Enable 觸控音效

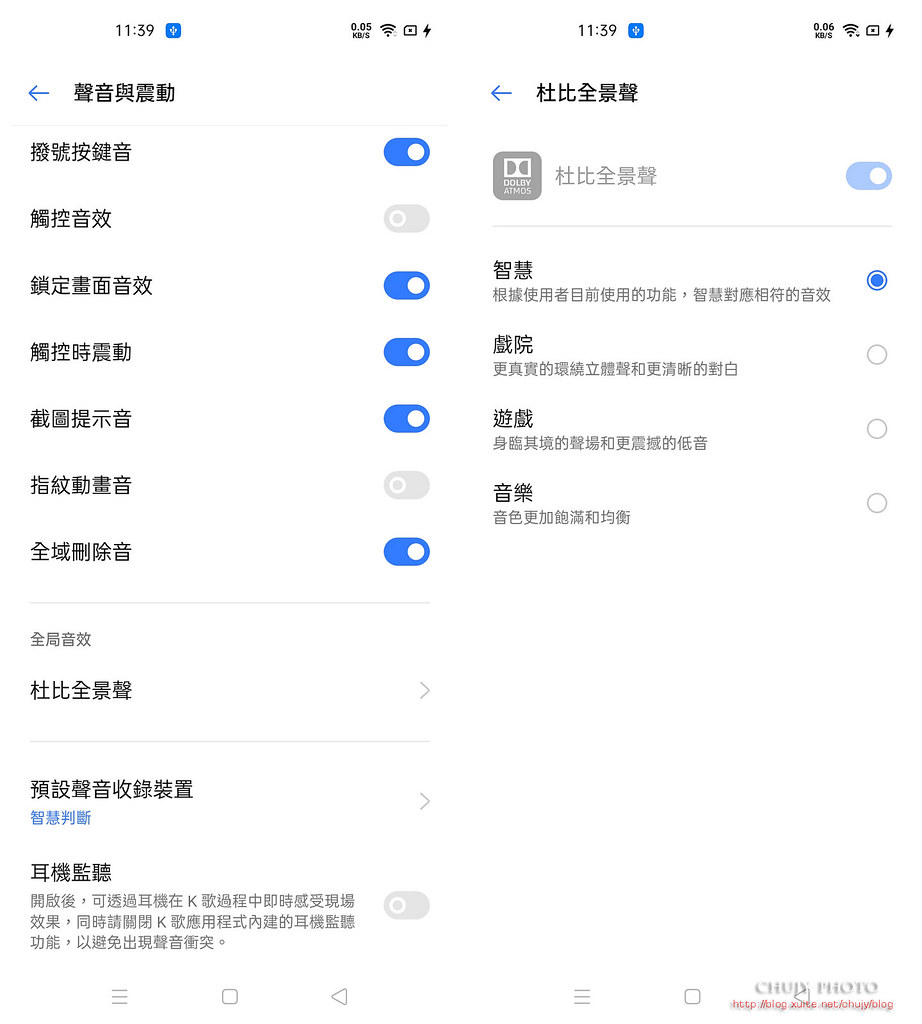tap(406, 219)
